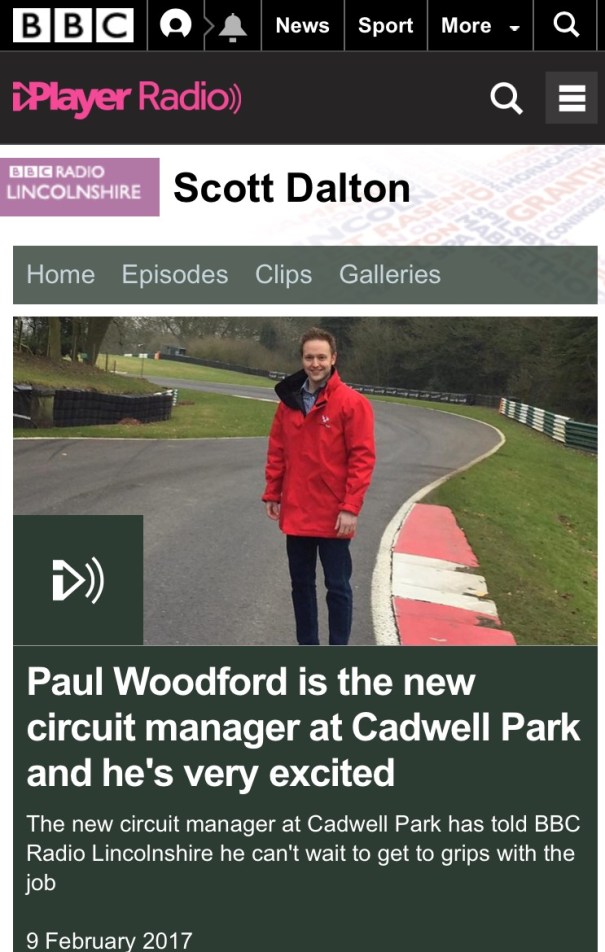Play the Paul Woodford clip
The width and height of the screenshot is (605, 952).
tap(78, 580)
